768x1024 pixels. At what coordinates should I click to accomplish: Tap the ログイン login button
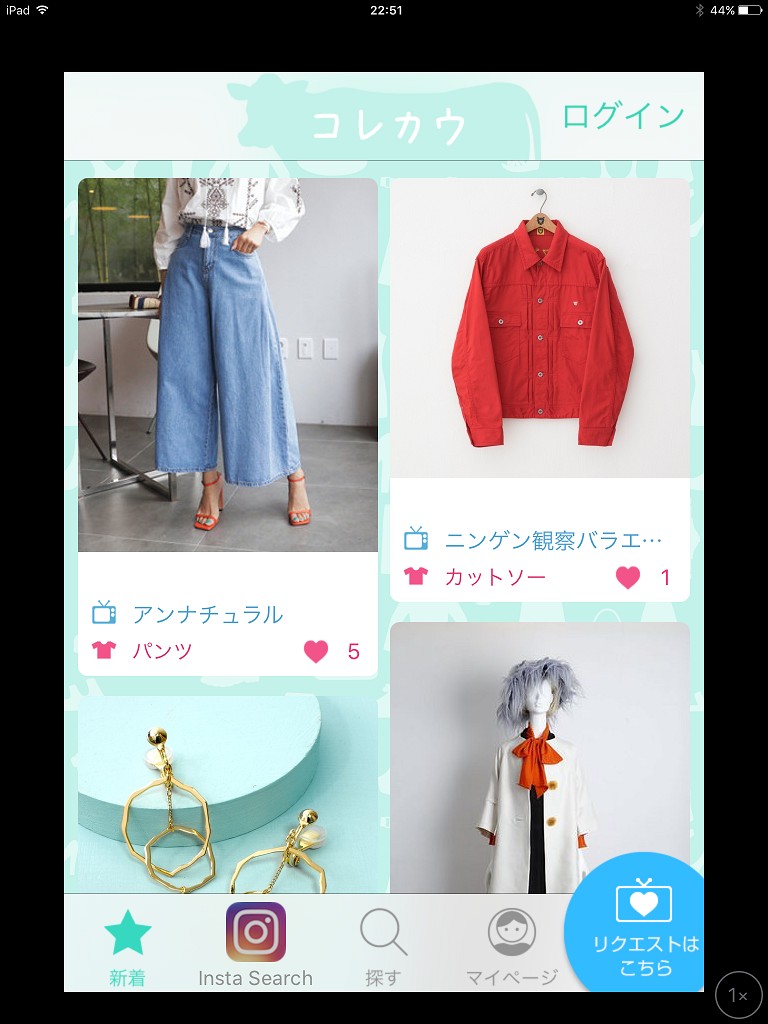coord(623,116)
